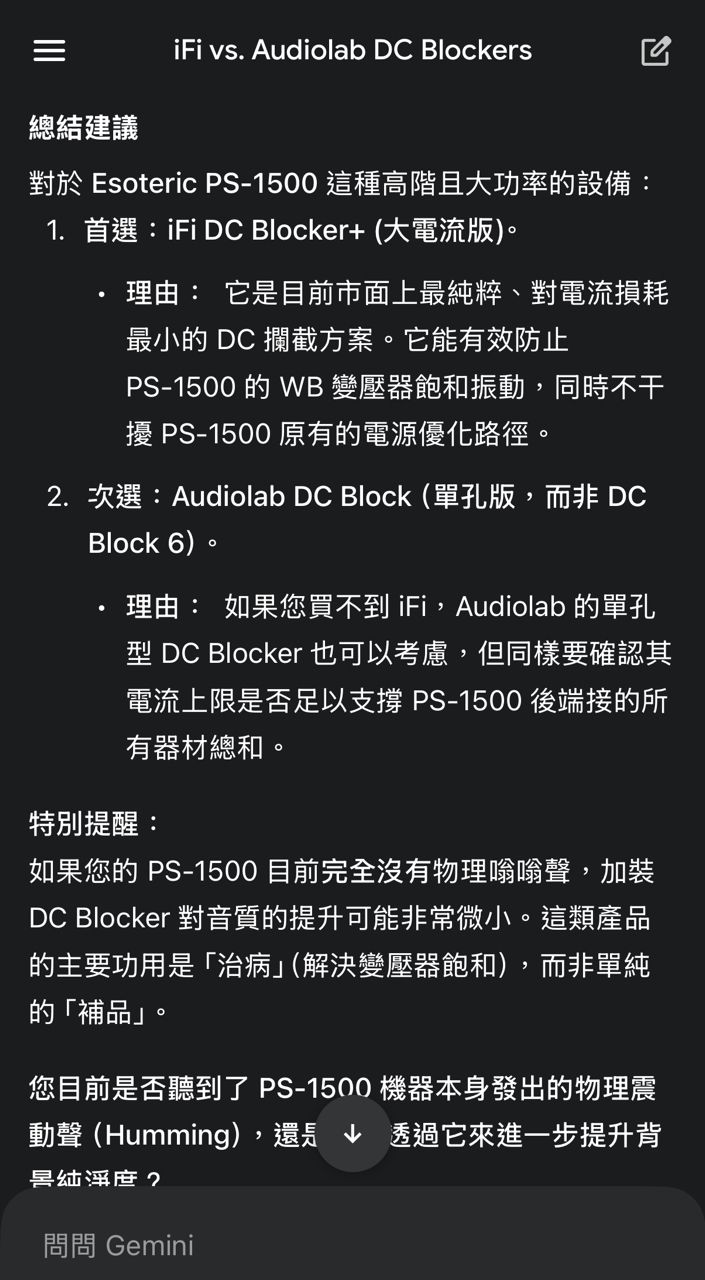Open the hamburger menu drawer

point(49,51)
